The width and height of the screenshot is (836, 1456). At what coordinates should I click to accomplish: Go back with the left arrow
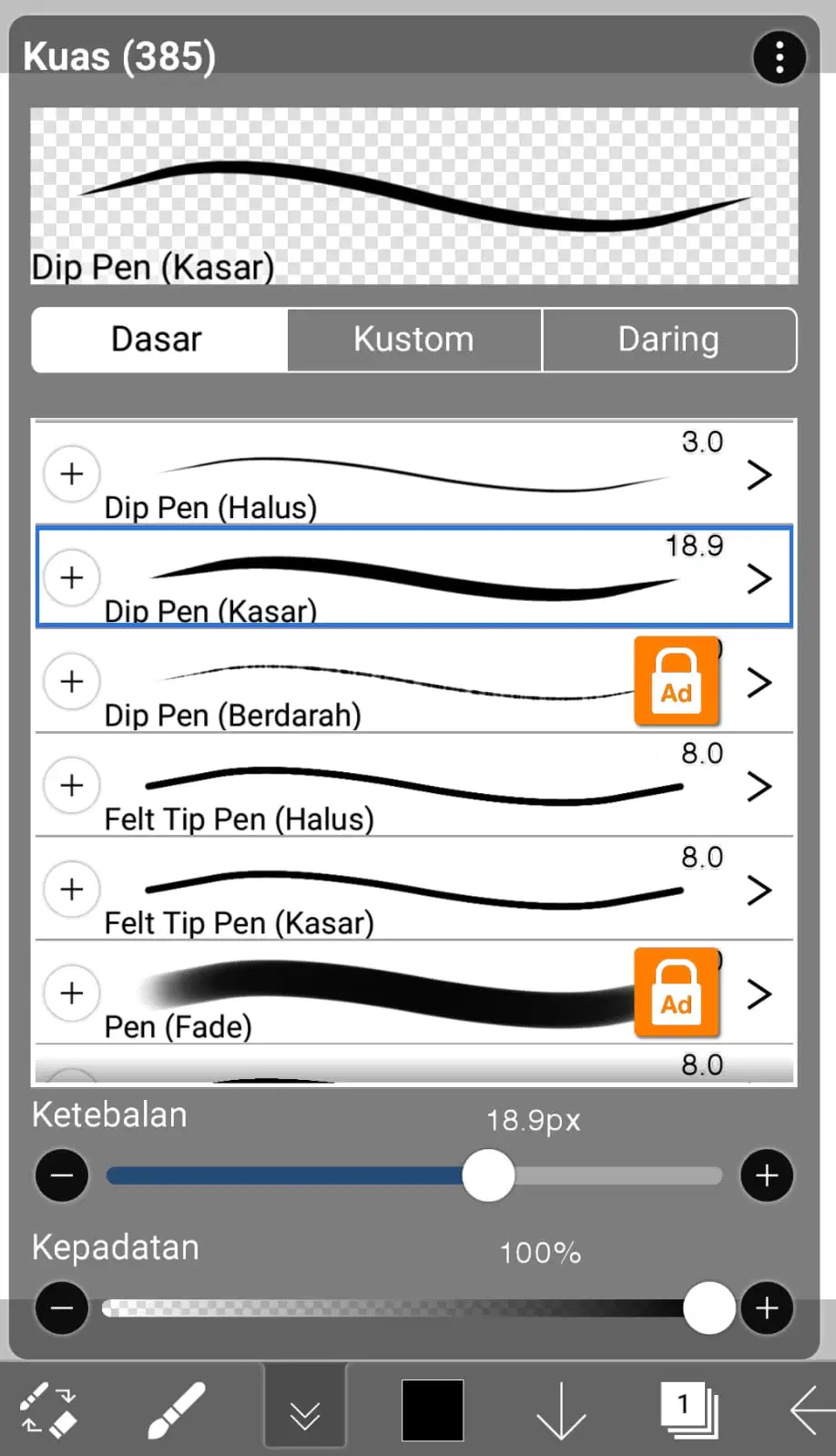812,1410
